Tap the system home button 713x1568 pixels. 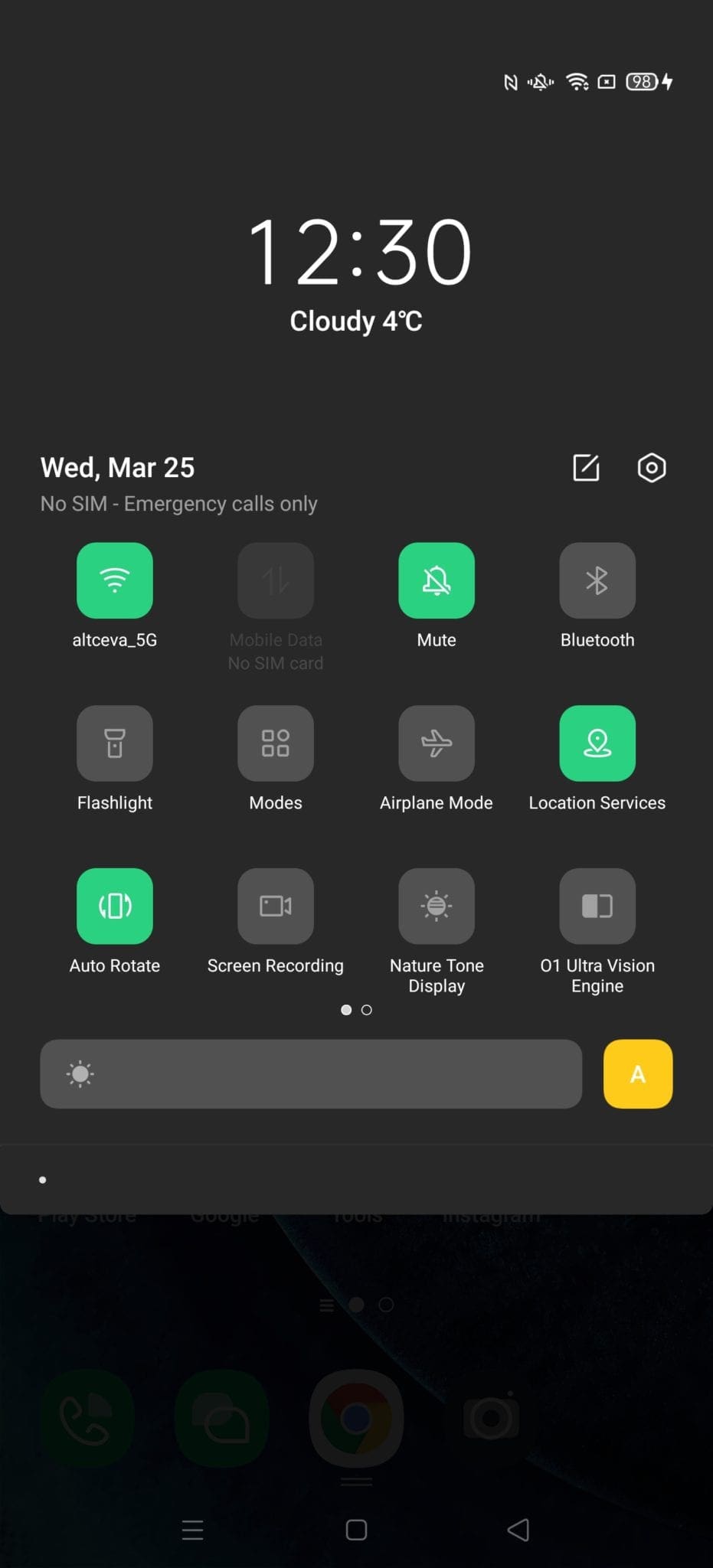point(356,1530)
